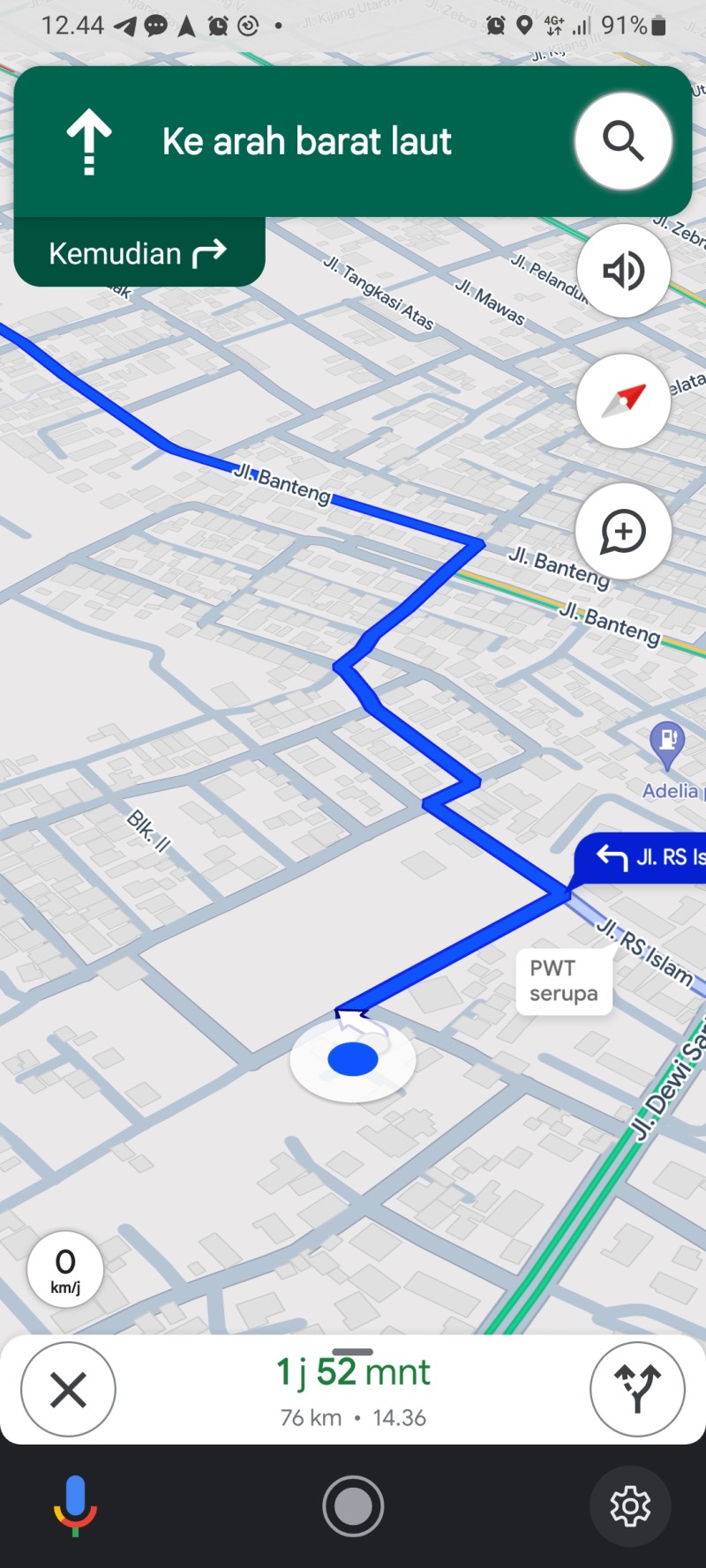Screen dimensions: 706x1568
Task: Tap the voice guidance sound button
Action: 623,271
